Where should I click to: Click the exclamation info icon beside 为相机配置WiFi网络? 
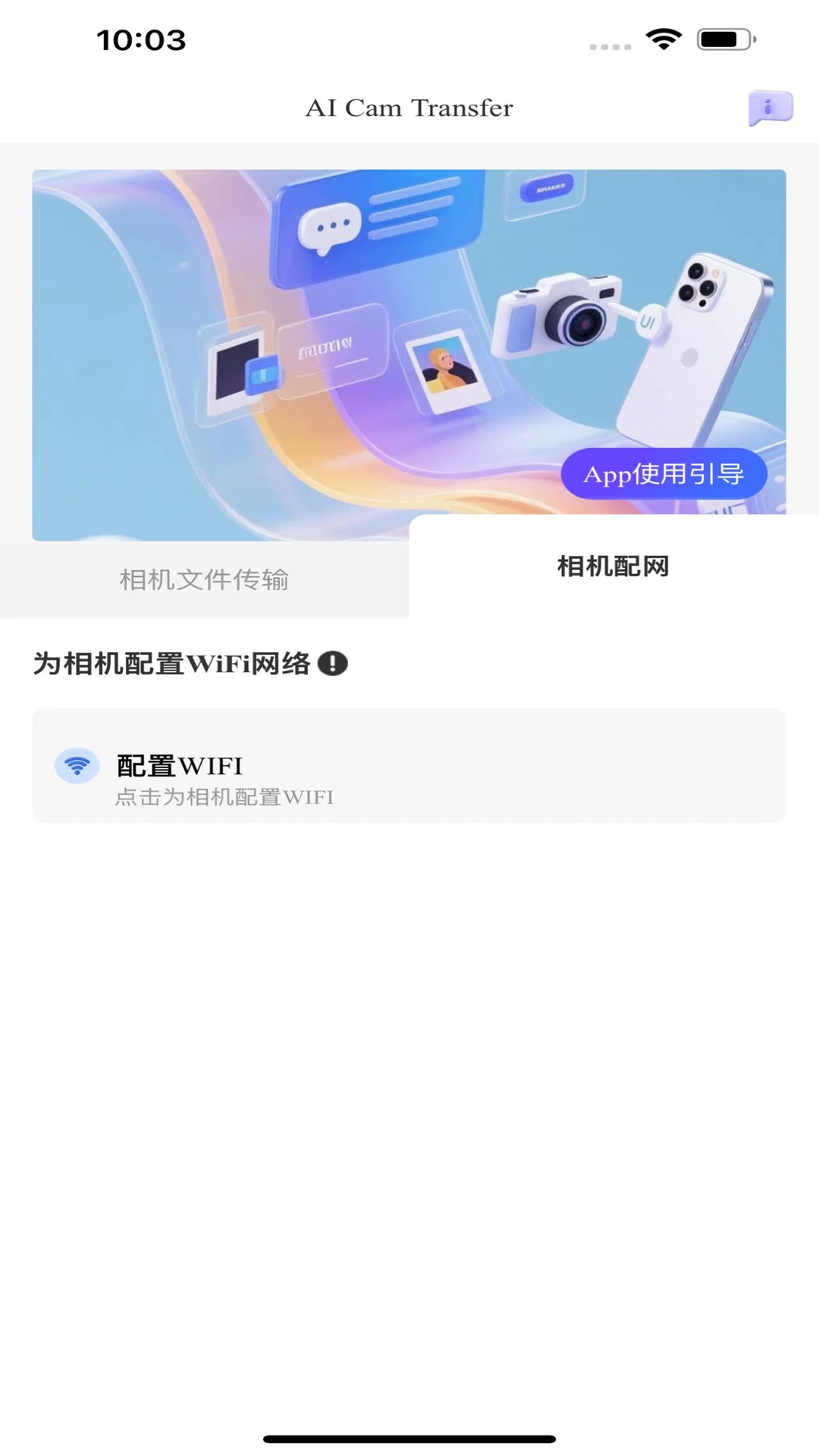[331, 663]
